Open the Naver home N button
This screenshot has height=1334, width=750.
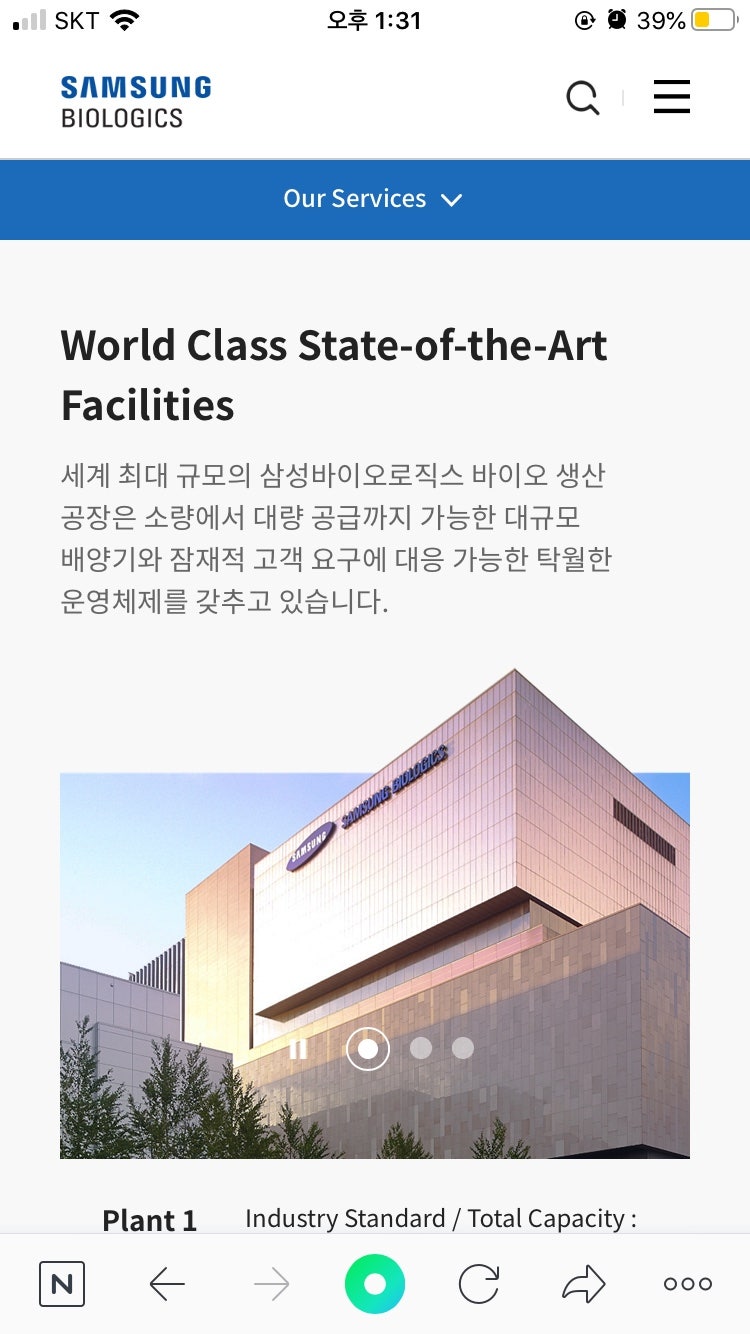click(x=62, y=1284)
